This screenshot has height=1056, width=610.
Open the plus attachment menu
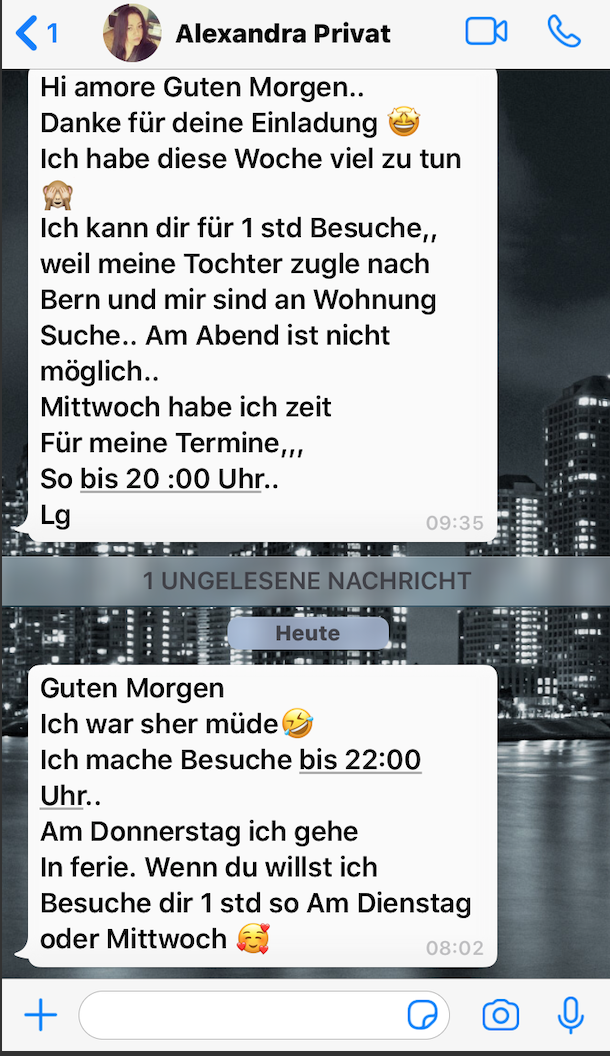click(40, 1016)
